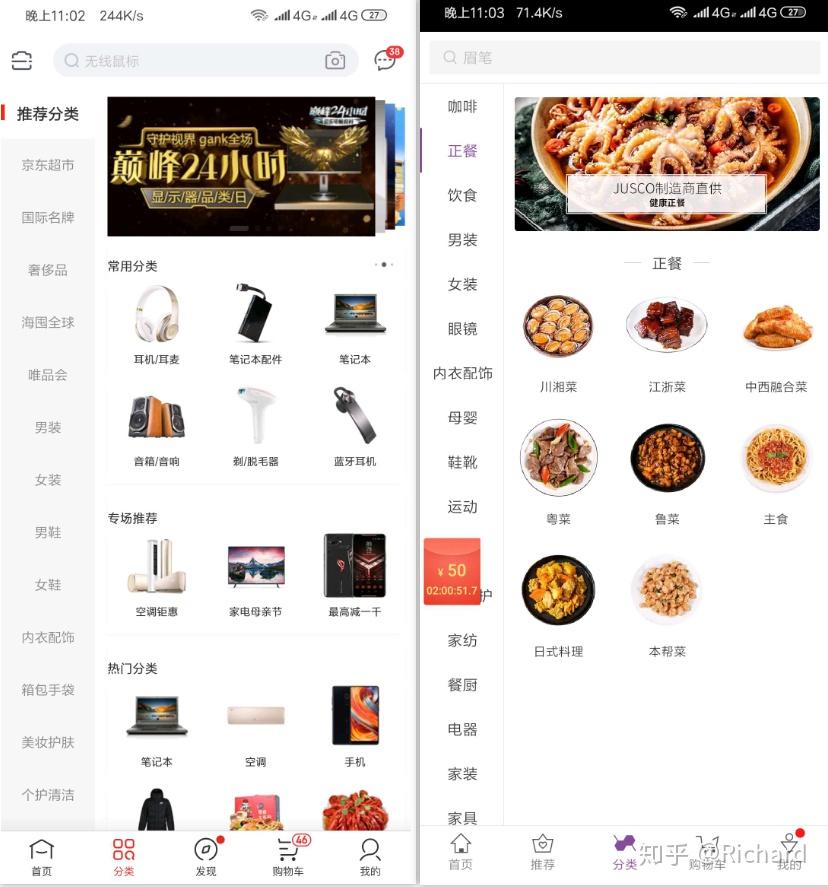
Task: Switch to the 发现 tab
Action: [205, 857]
